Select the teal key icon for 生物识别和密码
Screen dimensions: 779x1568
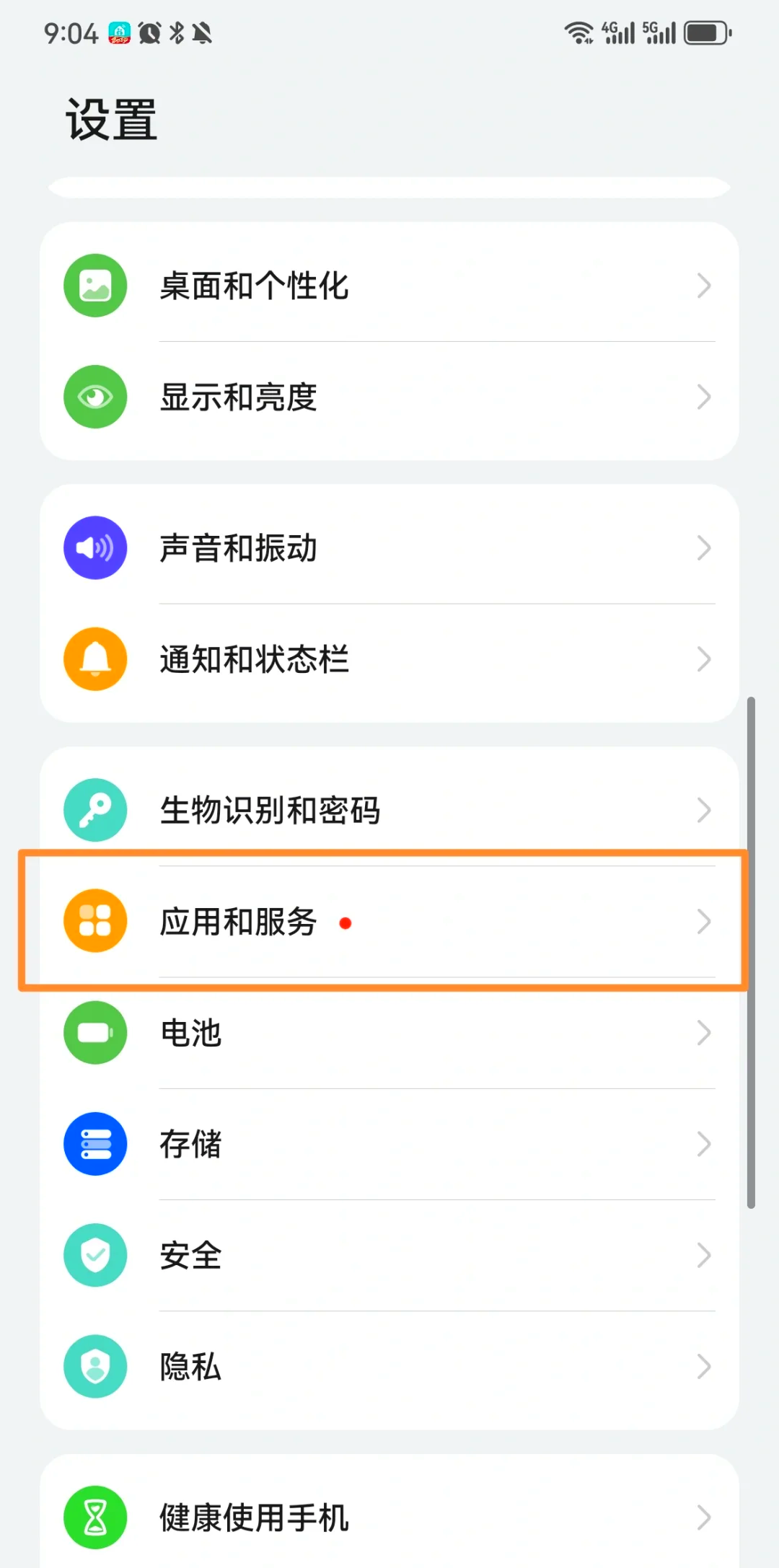tap(94, 810)
